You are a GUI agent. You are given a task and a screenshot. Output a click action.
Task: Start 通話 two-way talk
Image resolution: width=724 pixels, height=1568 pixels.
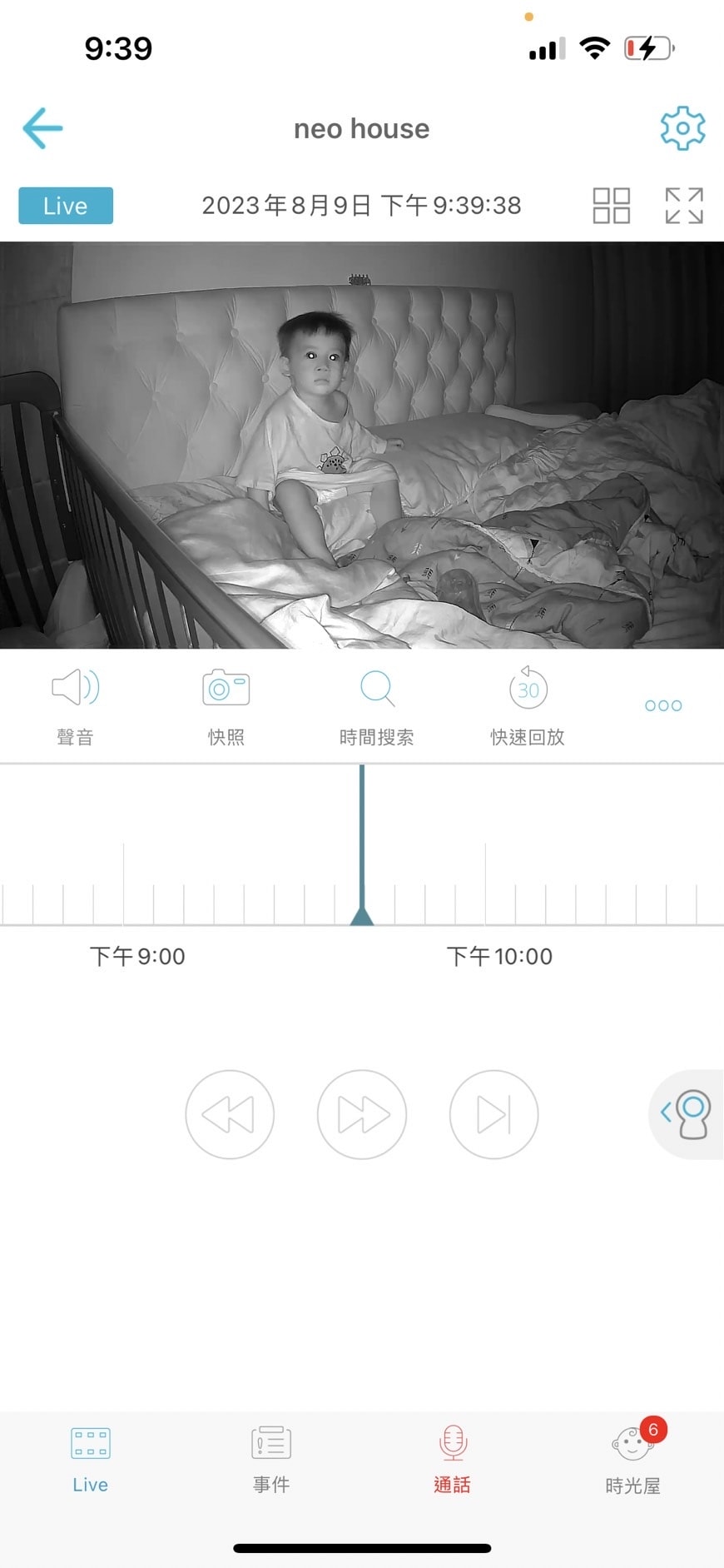(452, 1459)
